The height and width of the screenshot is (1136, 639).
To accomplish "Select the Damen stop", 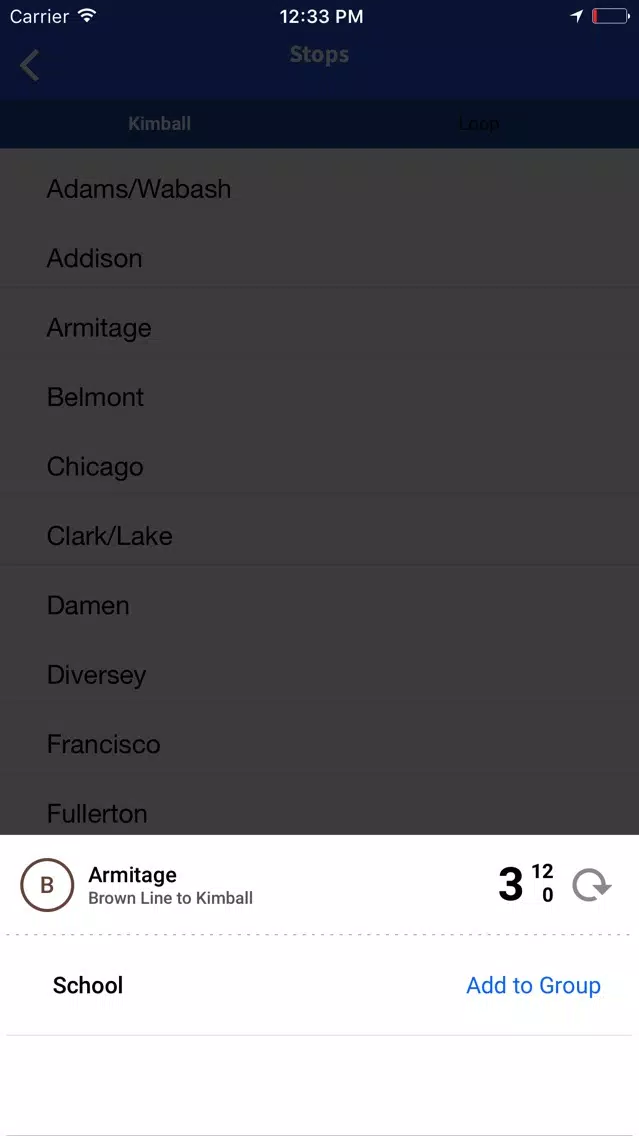I will pyautogui.click(x=320, y=606).
